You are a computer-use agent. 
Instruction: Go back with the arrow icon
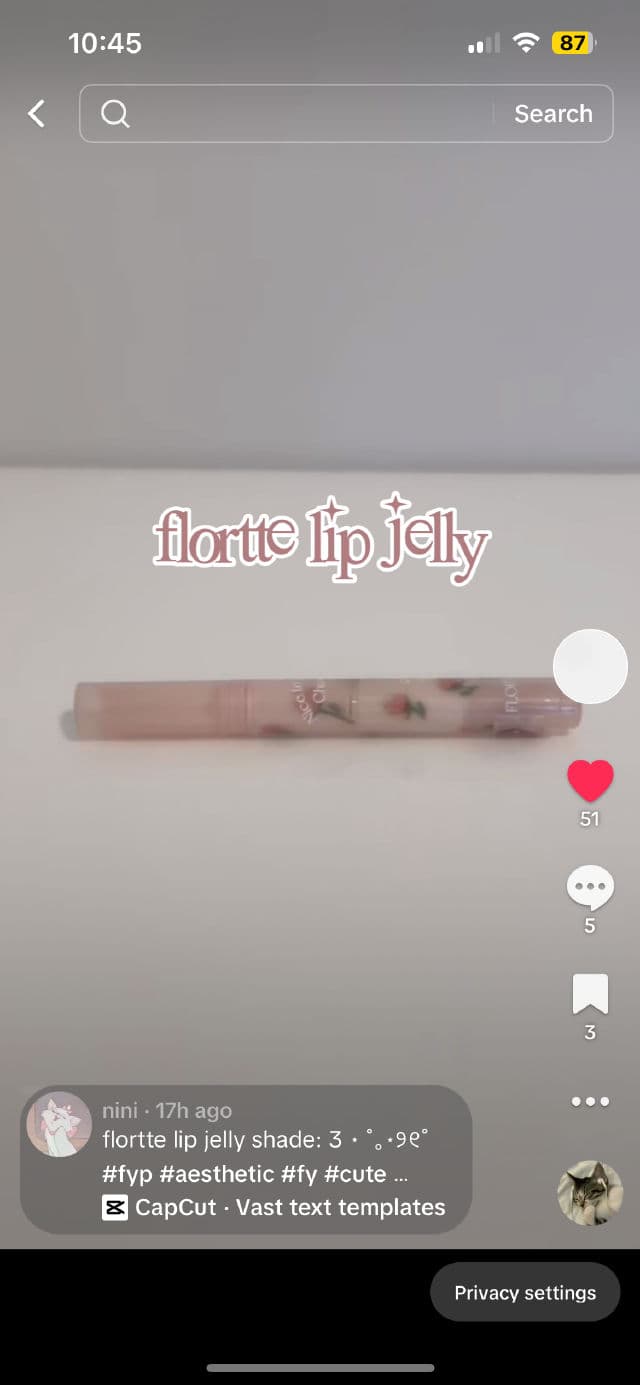(x=36, y=114)
